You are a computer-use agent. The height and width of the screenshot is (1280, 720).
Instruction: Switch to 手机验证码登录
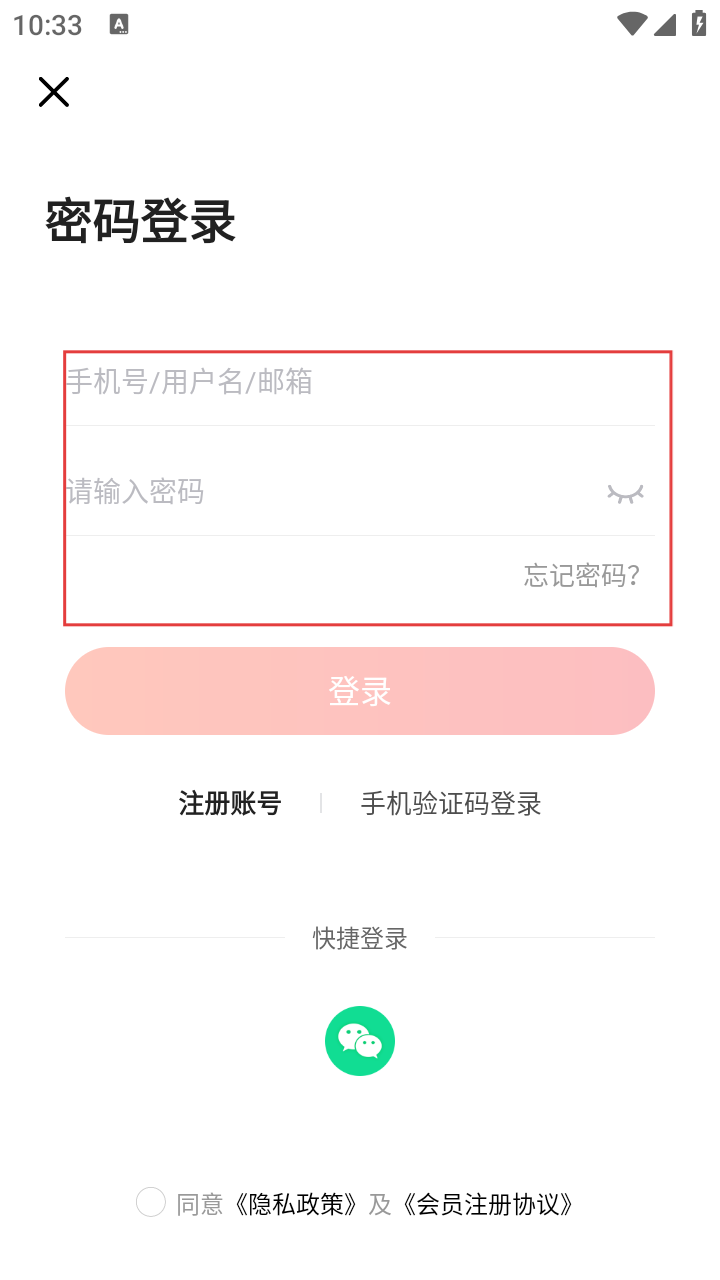click(451, 803)
